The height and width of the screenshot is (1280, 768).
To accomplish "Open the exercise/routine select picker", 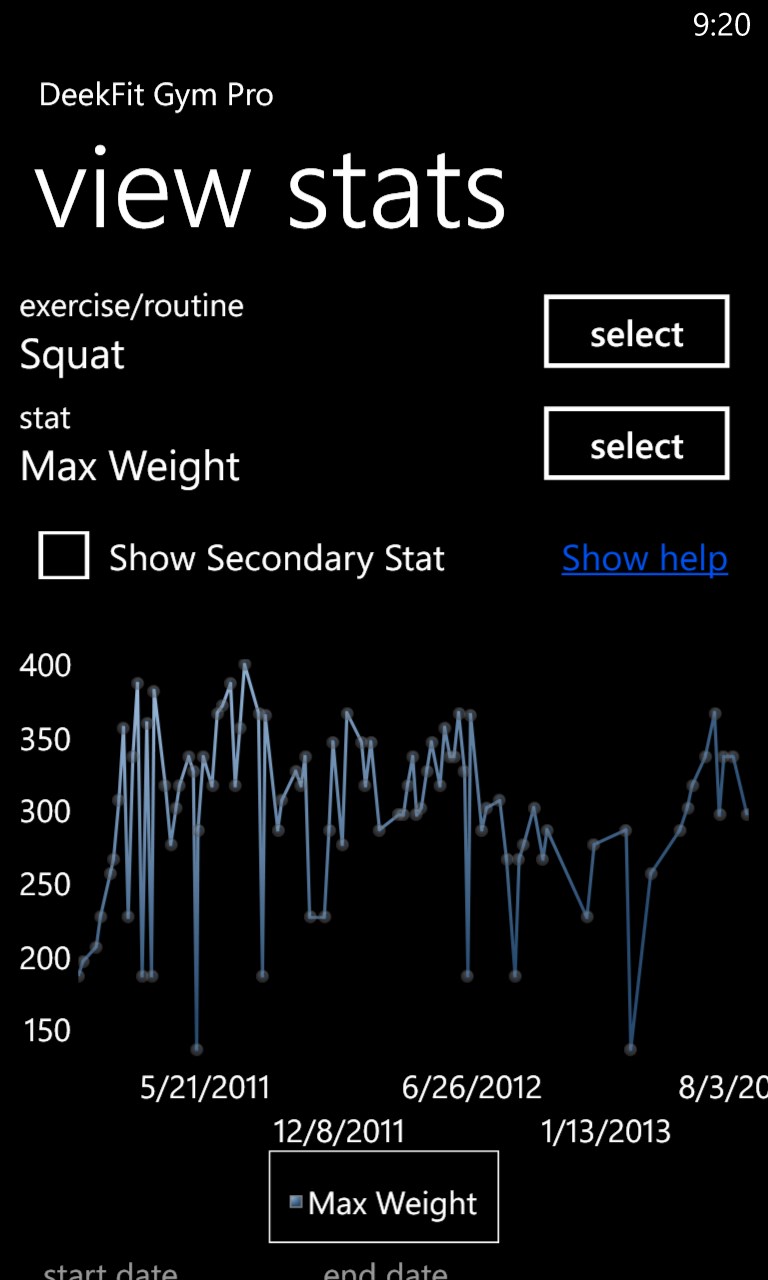I will [636, 333].
